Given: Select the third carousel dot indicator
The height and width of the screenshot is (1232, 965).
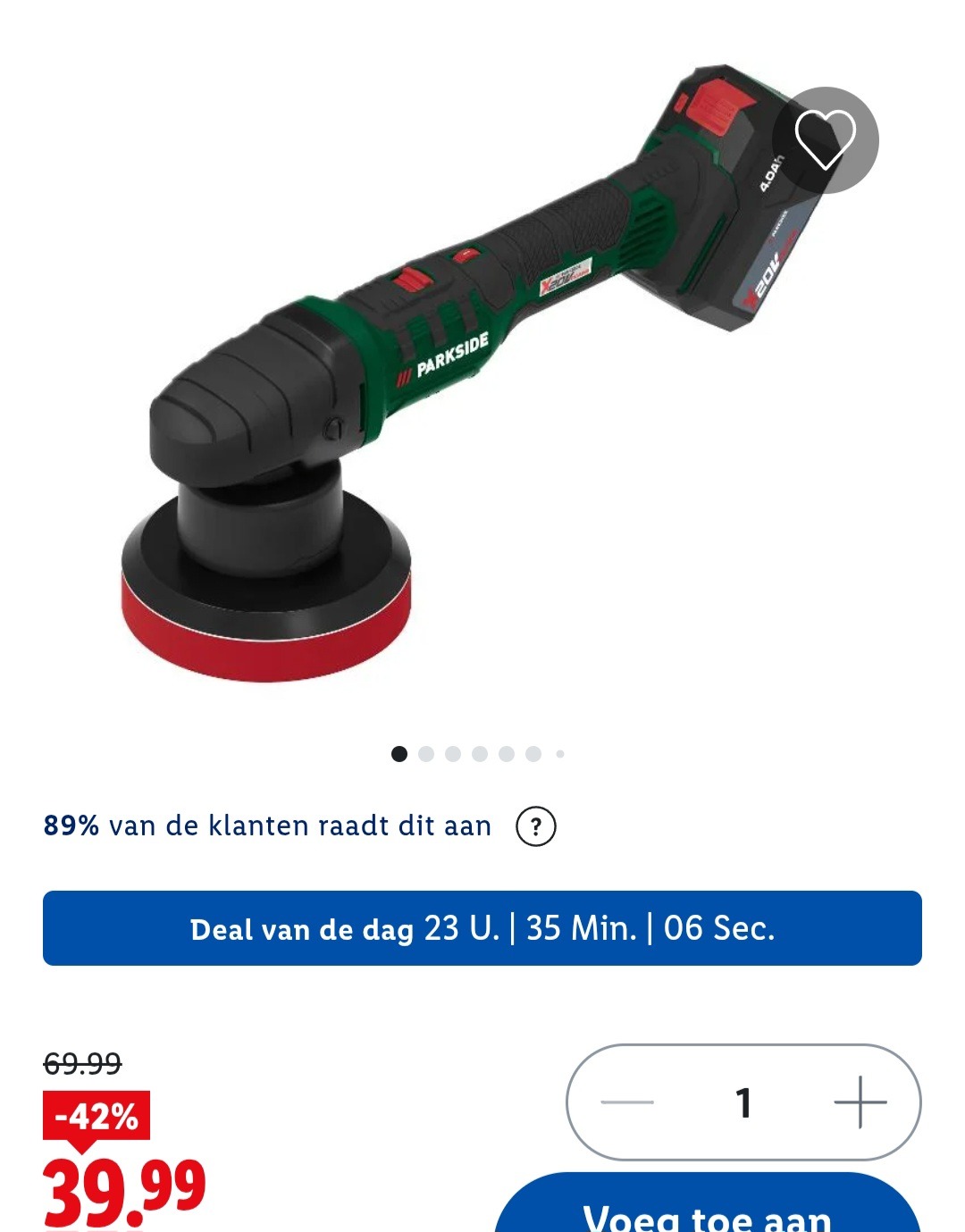Looking at the screenshot, I should click(x=454, y=754).
